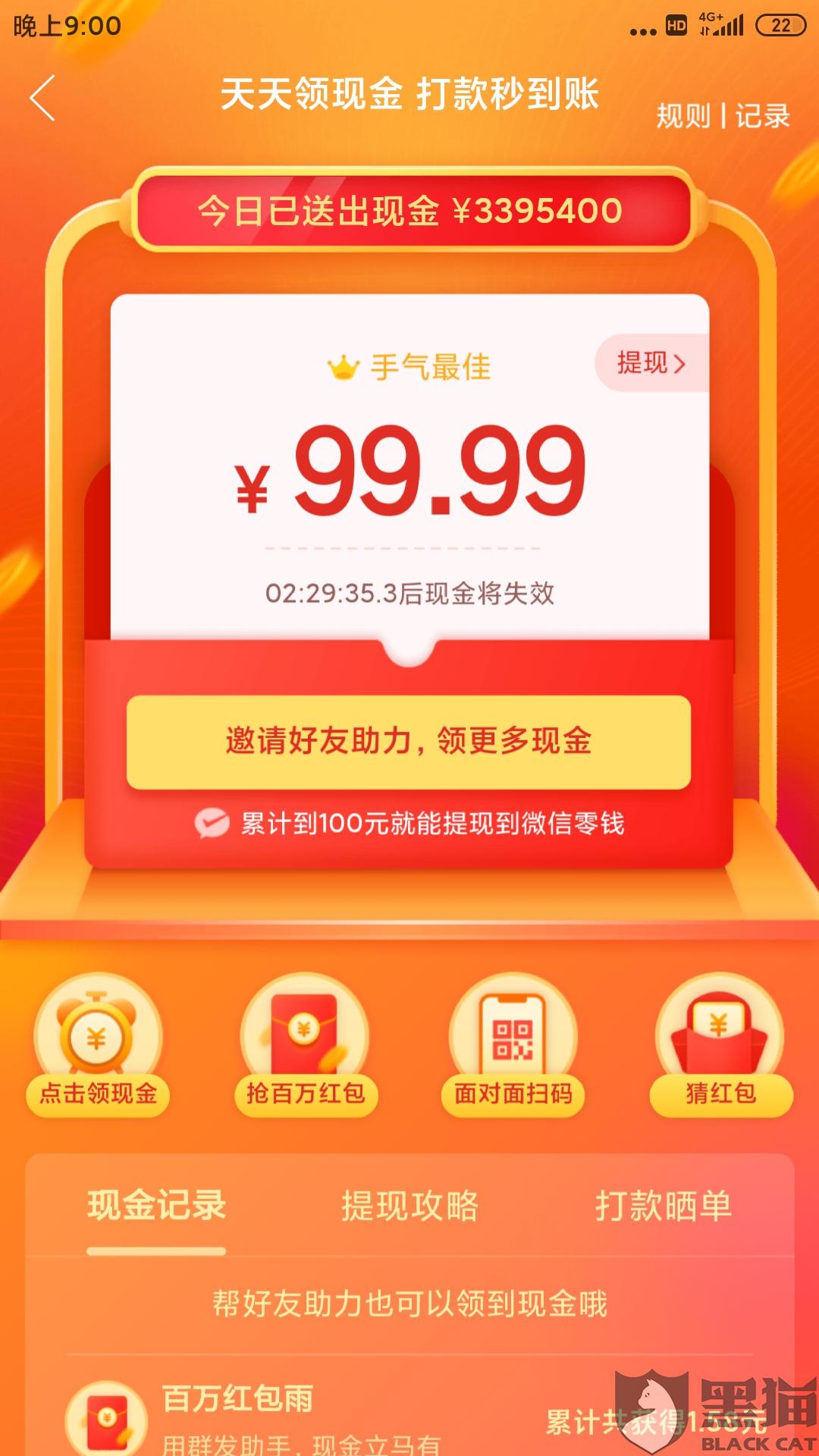Open 面对面扫码
The width and height of the screenshot is (819, 1456).
coord(513,1046)
